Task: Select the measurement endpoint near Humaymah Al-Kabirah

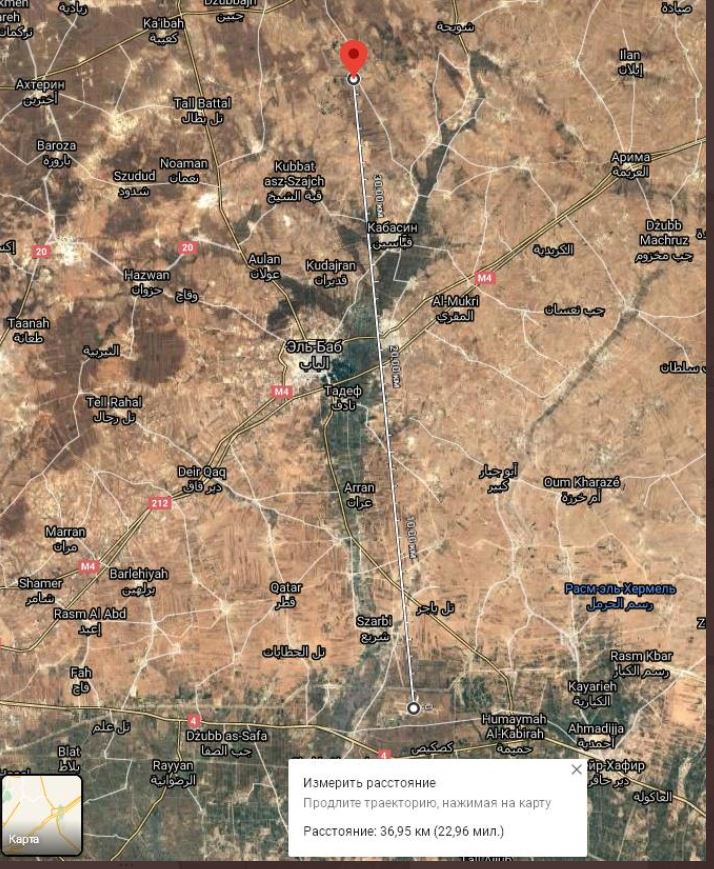Action: click(414, 708)
